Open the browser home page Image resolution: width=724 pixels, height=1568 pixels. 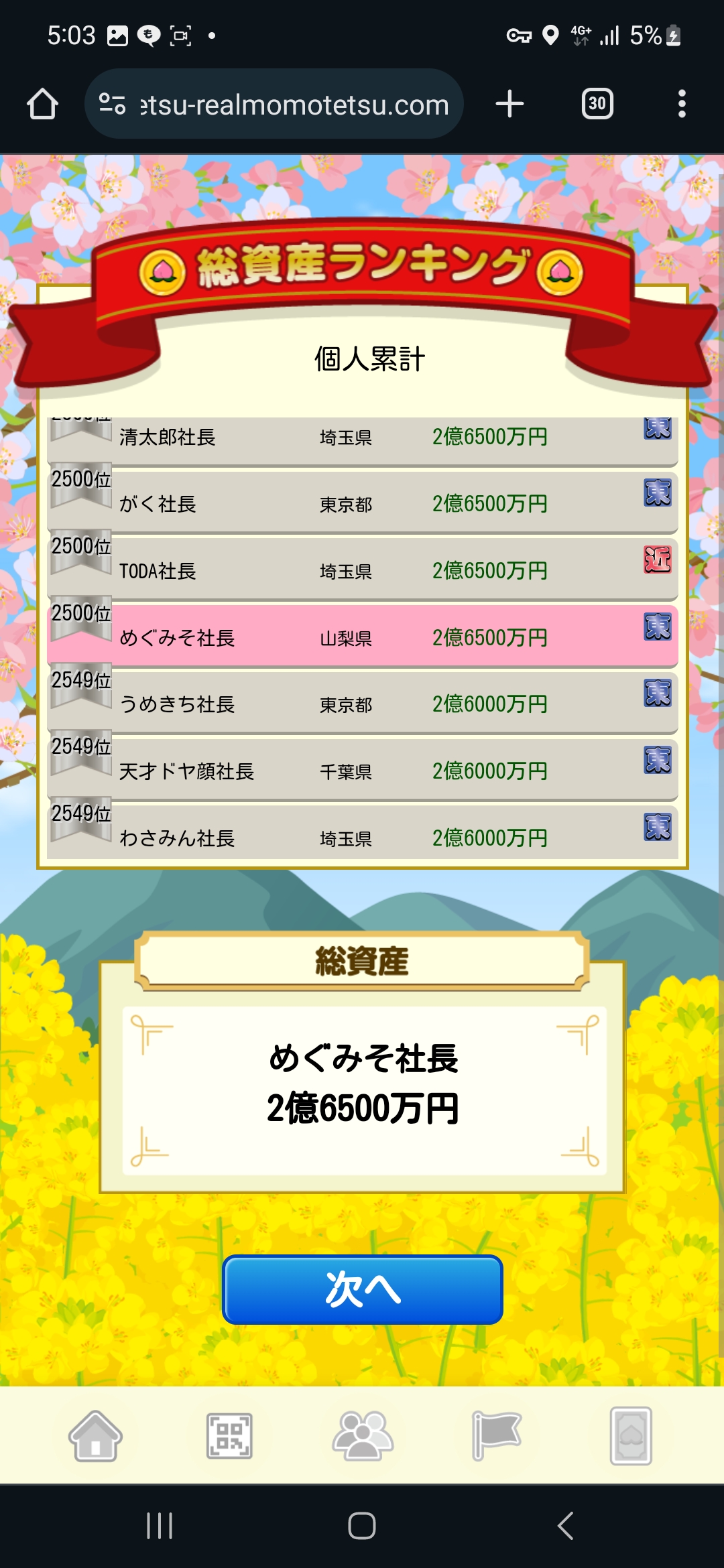[x=42, y=104]
